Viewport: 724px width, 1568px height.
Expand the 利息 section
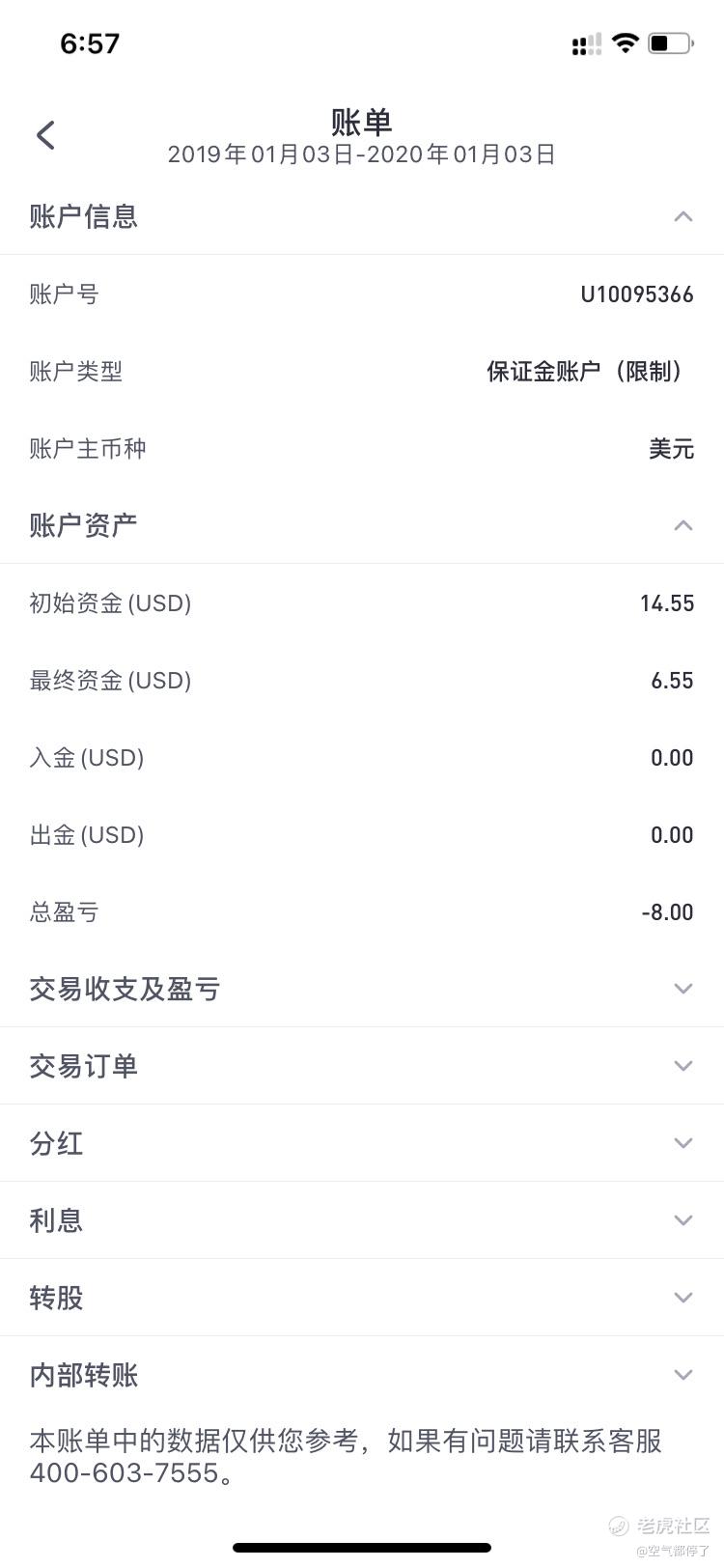pos(682,1220)
